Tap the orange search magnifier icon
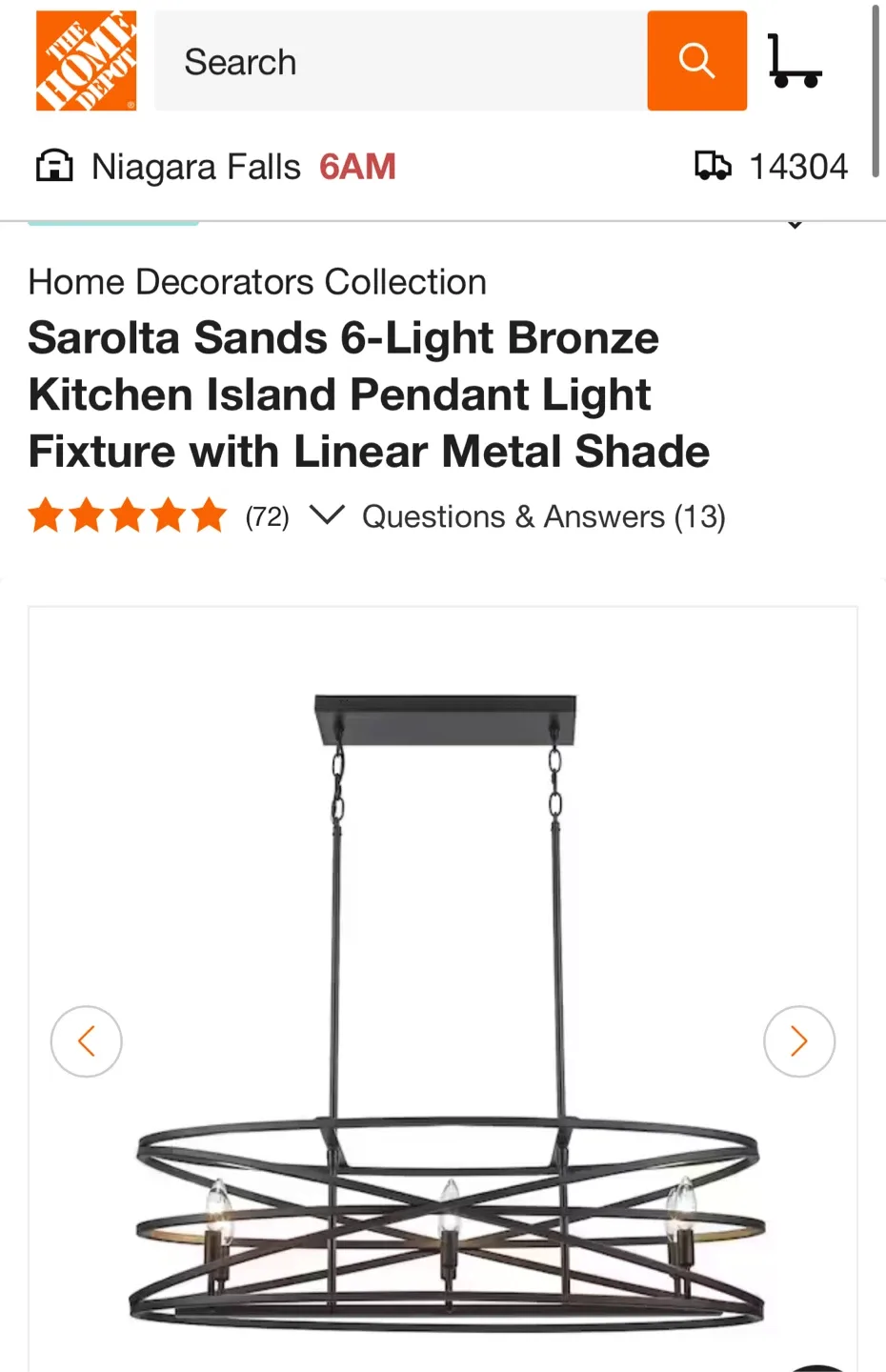The height and width of the screenshot is (1372, 886). pos(696,60)
